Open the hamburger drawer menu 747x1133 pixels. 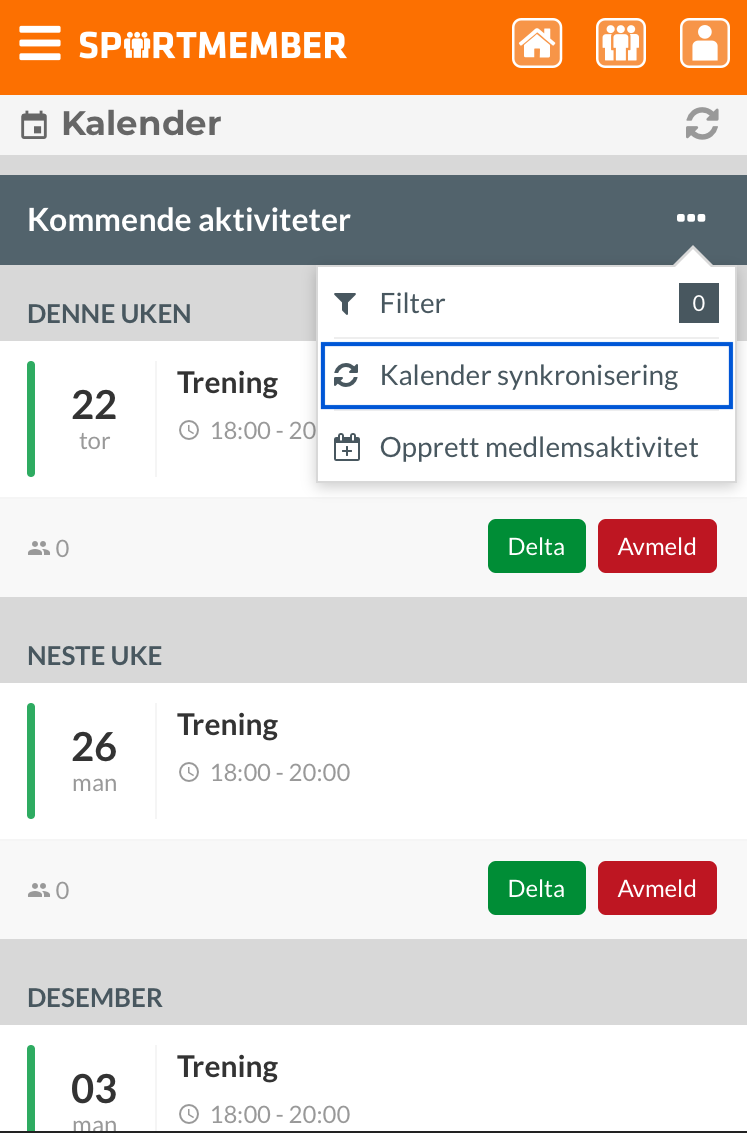[40, 45]
